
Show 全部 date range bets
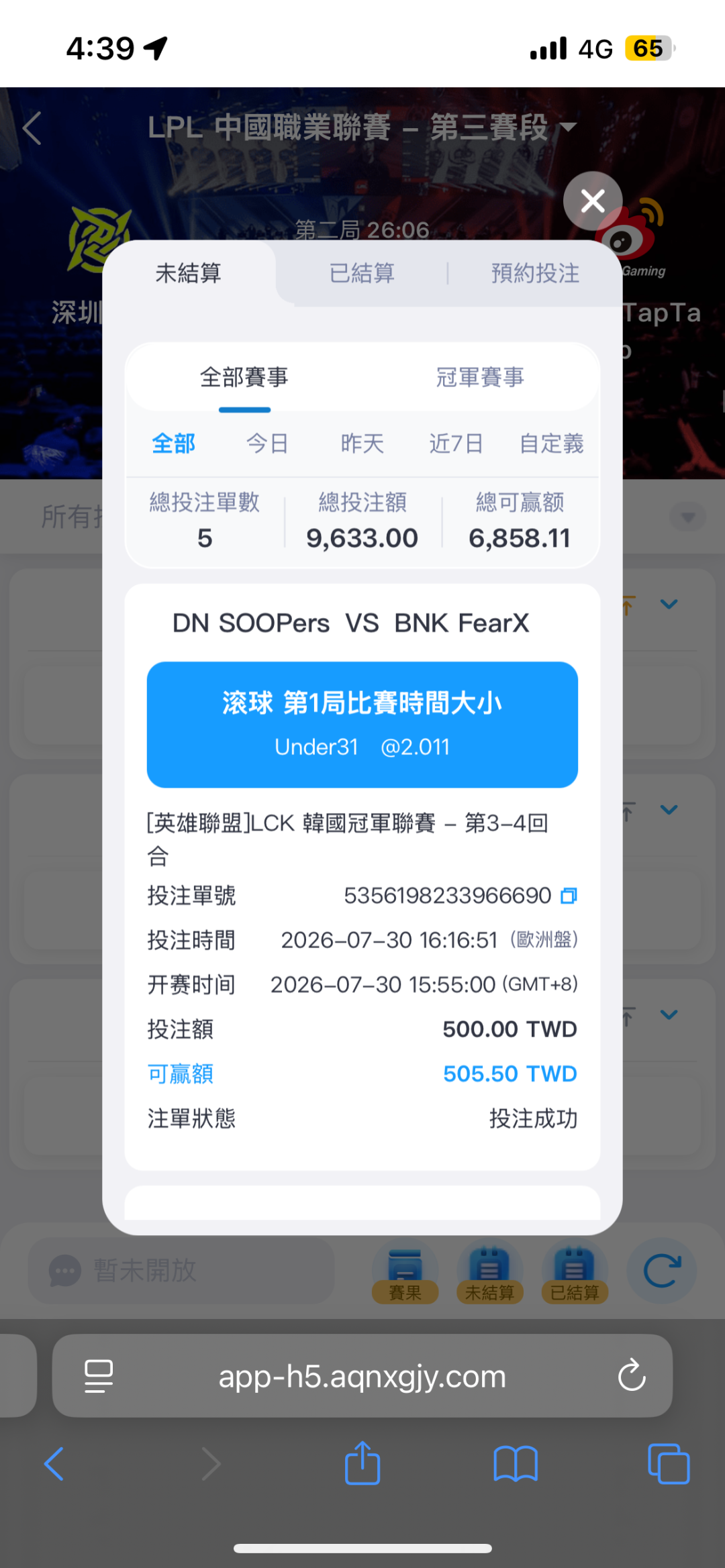(174, 443)
